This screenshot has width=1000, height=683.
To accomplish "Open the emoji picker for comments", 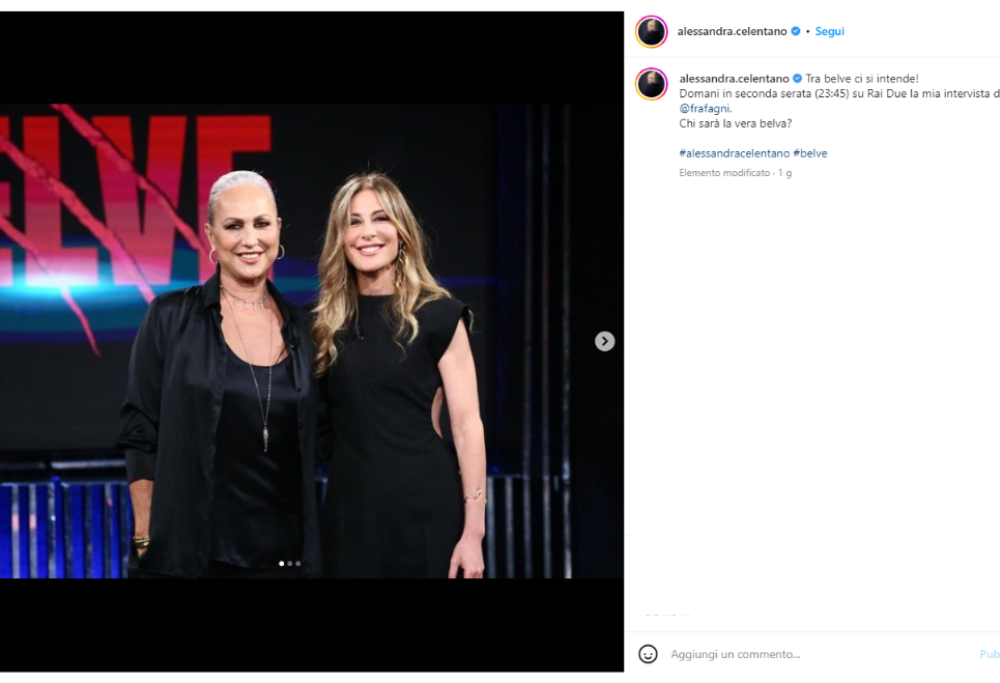I will click(x=648, y=654).
